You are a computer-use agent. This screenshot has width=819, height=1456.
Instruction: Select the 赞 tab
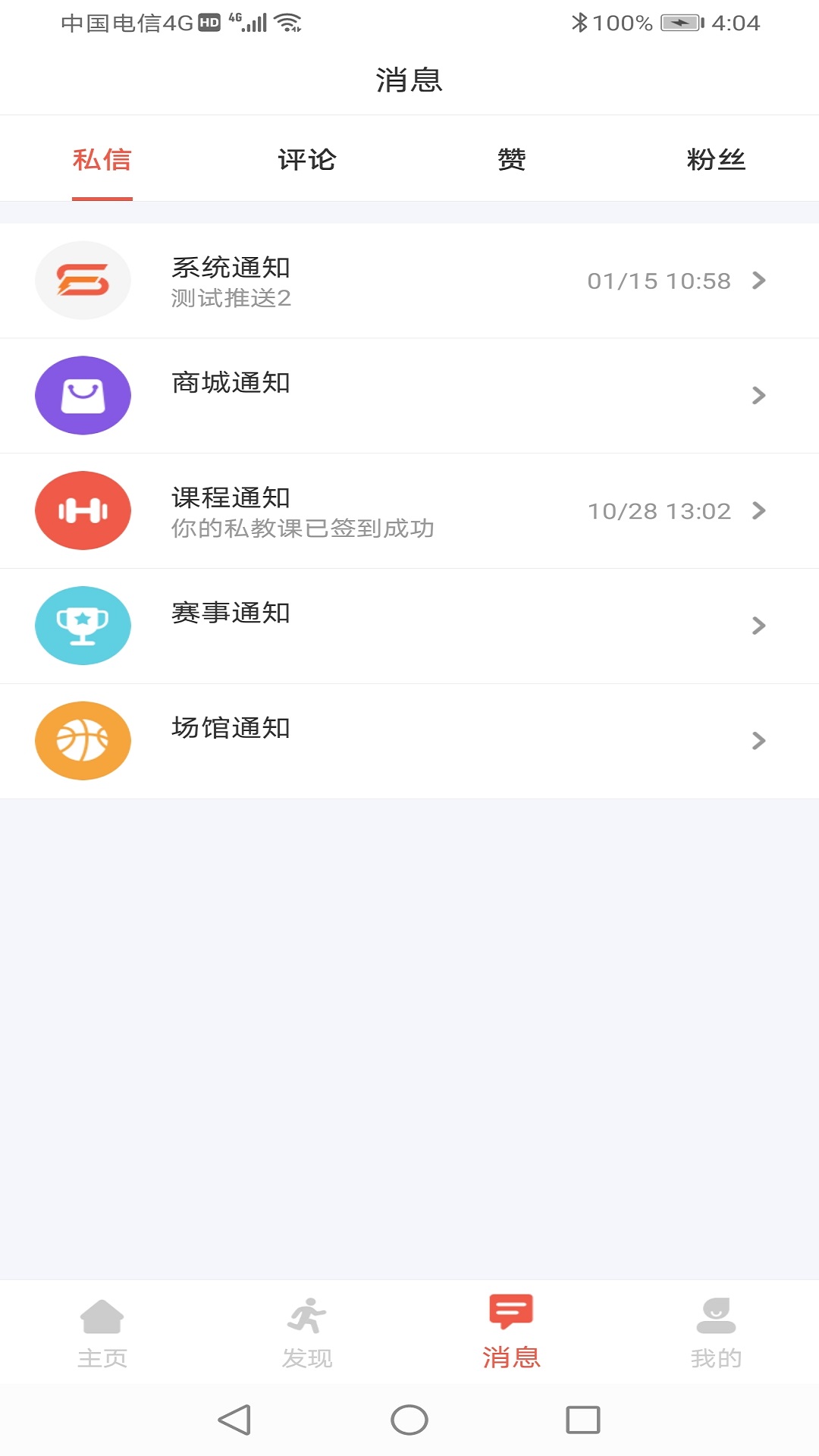[x=511, y=159]
